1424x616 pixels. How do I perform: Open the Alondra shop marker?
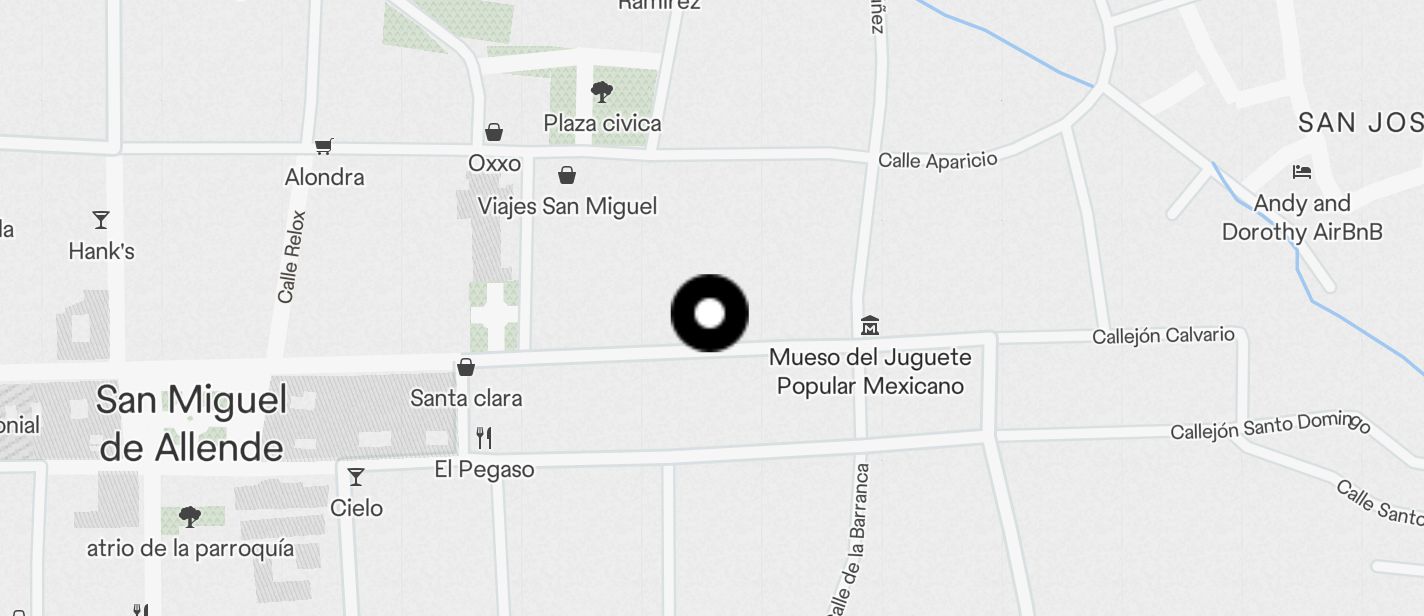tap(323, 147)
